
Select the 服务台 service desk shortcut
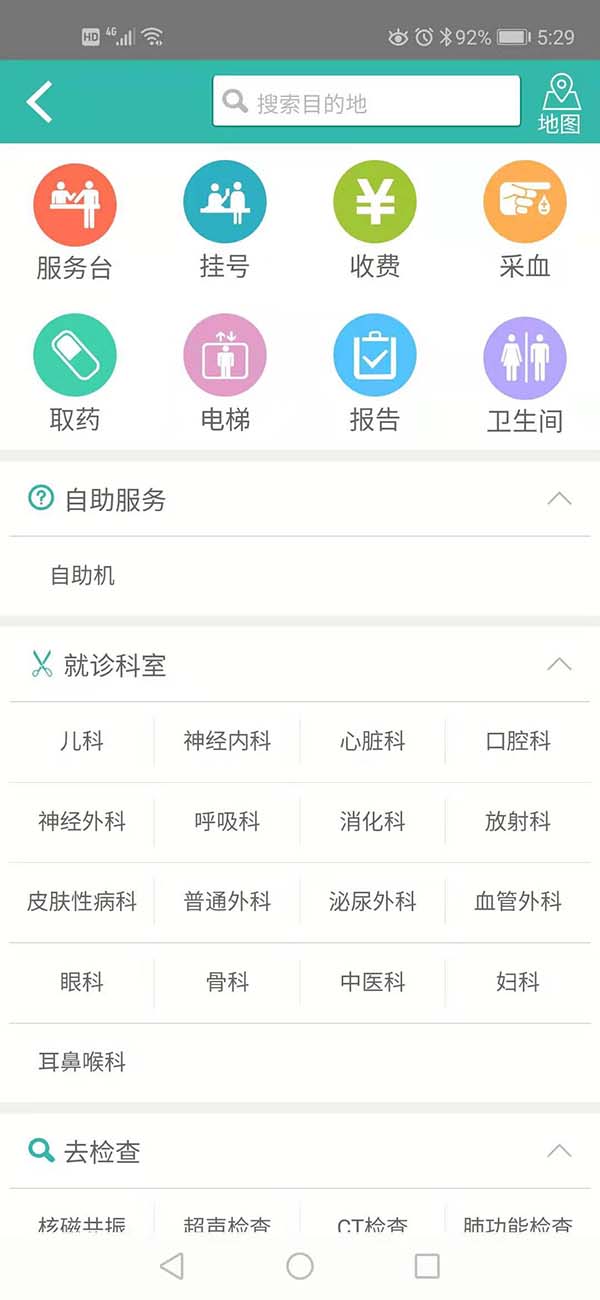point(75,222)
